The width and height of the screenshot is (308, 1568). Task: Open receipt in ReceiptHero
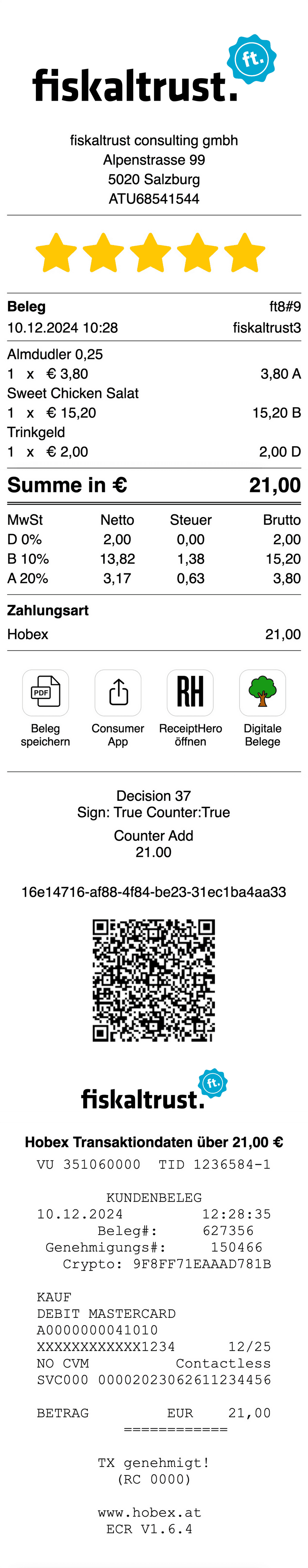pos(190,693)
